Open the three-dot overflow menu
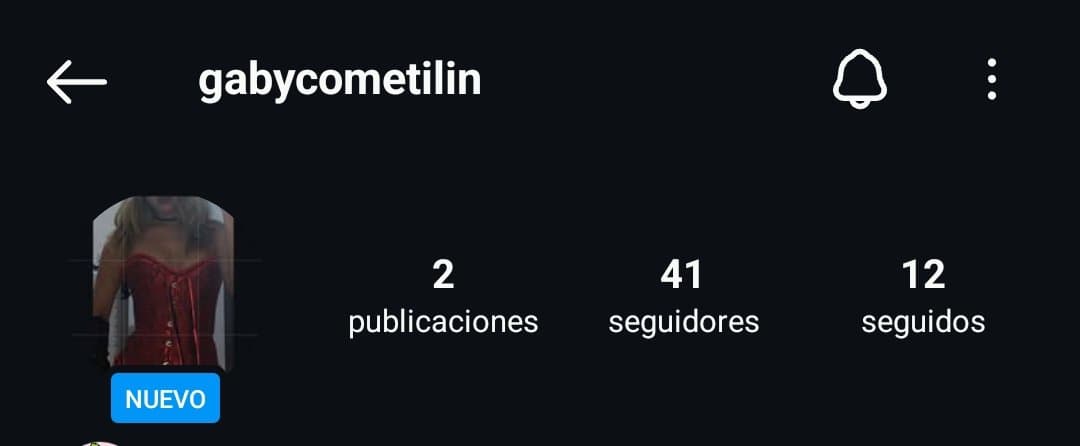Image resolution: width=1080 pixels, height=446 pixels. (x=991, y=80)
